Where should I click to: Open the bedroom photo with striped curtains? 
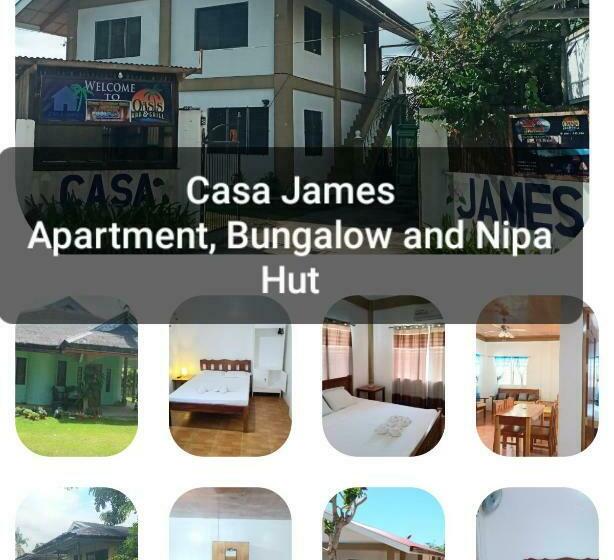pyautogui.click(x=383, y=376)
